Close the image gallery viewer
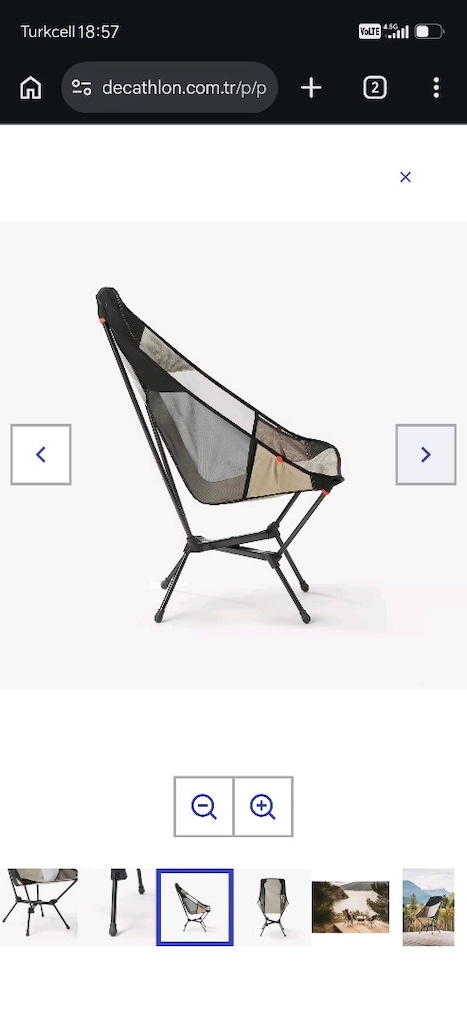Screen dimensions: 467x1024 point(405,177)
